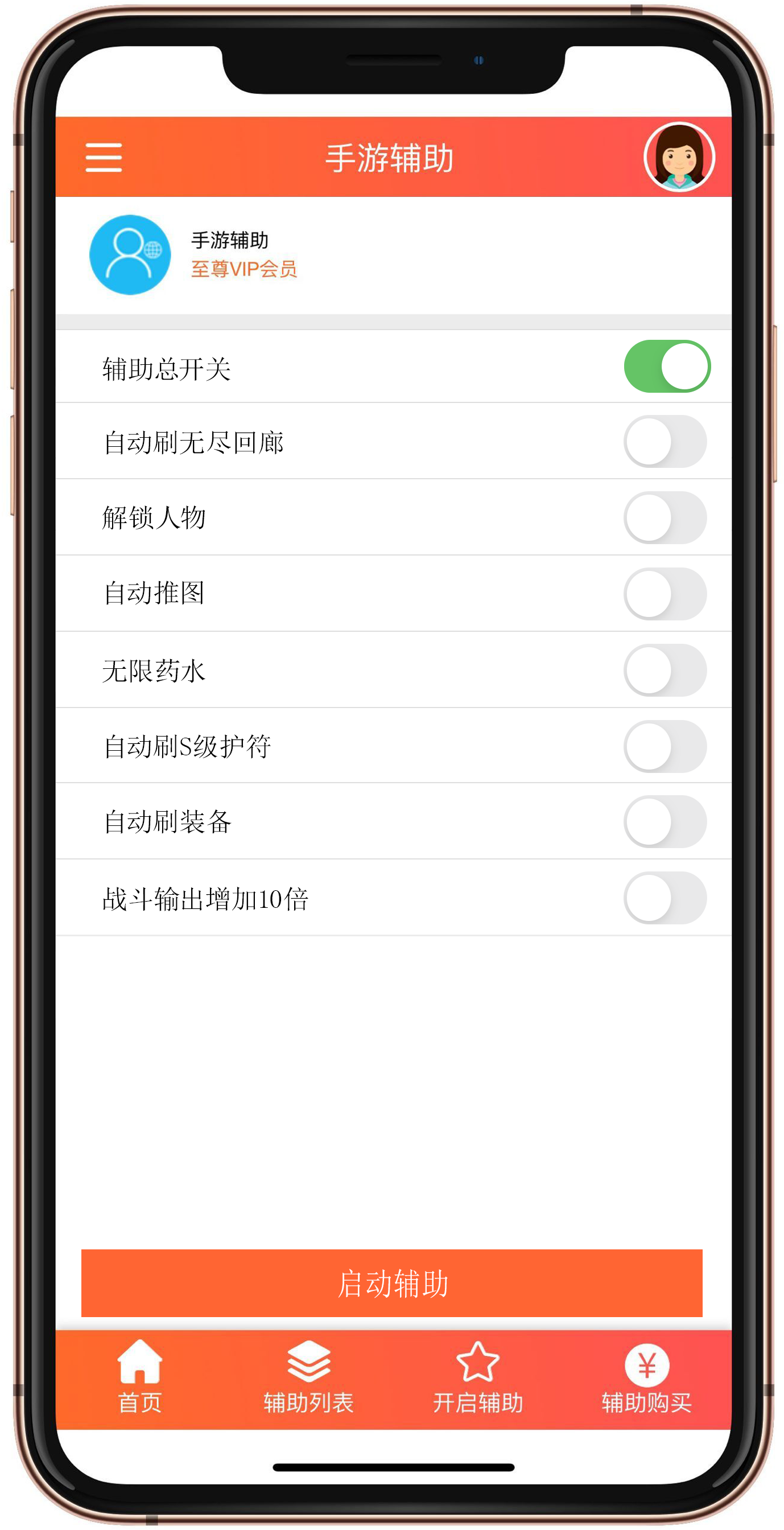This screenshot has height=1530, width=784.
Task: Select 辅助购买 tab
Action: [x=646, y=1377]
